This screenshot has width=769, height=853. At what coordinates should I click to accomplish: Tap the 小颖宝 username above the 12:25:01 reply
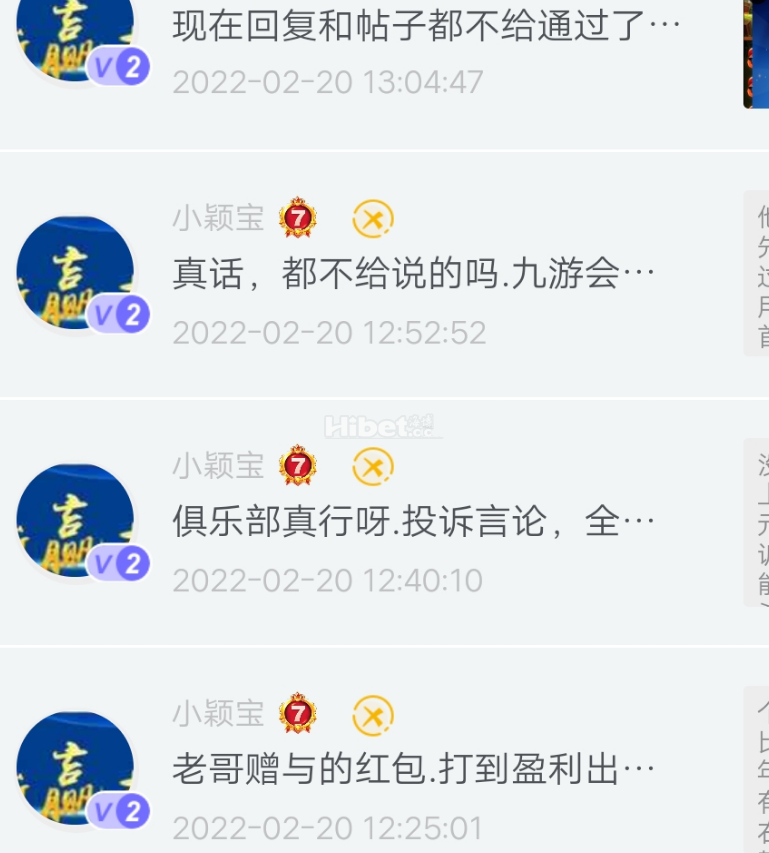pyautogui.click(x=218, y=714)
